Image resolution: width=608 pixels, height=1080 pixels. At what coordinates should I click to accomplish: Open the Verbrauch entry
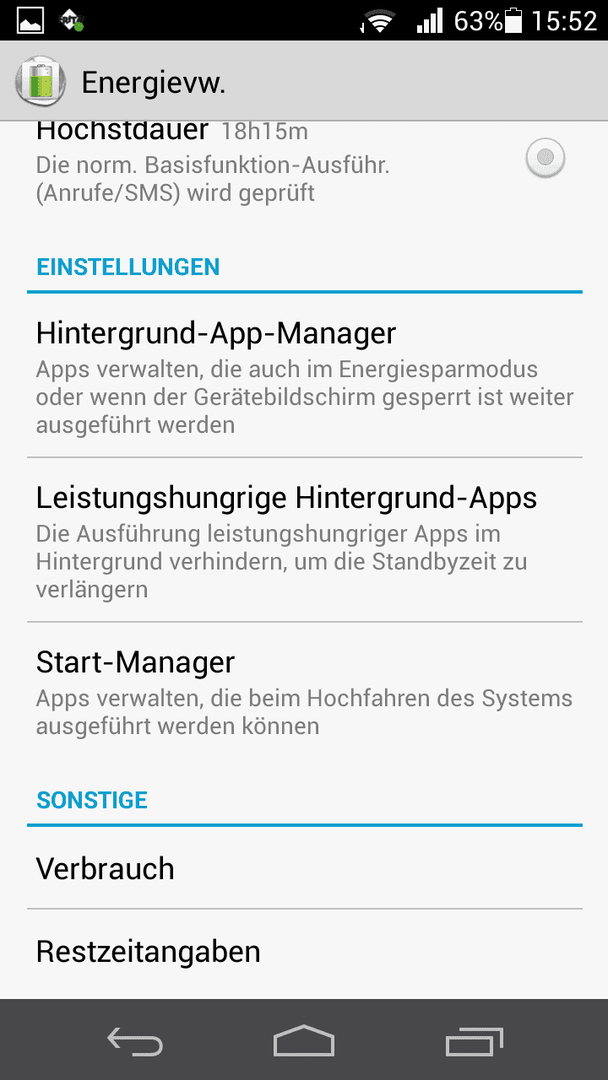coord(304,868)
